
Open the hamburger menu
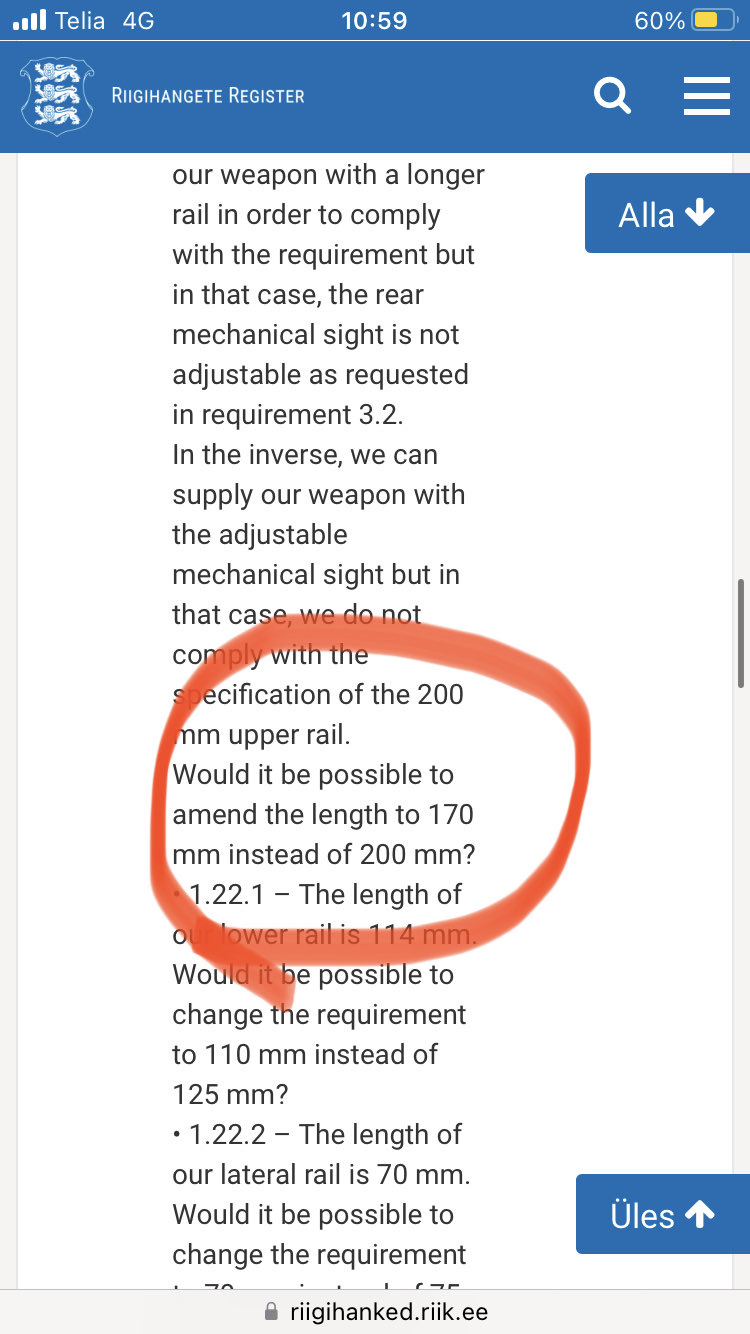click(706, 97)
